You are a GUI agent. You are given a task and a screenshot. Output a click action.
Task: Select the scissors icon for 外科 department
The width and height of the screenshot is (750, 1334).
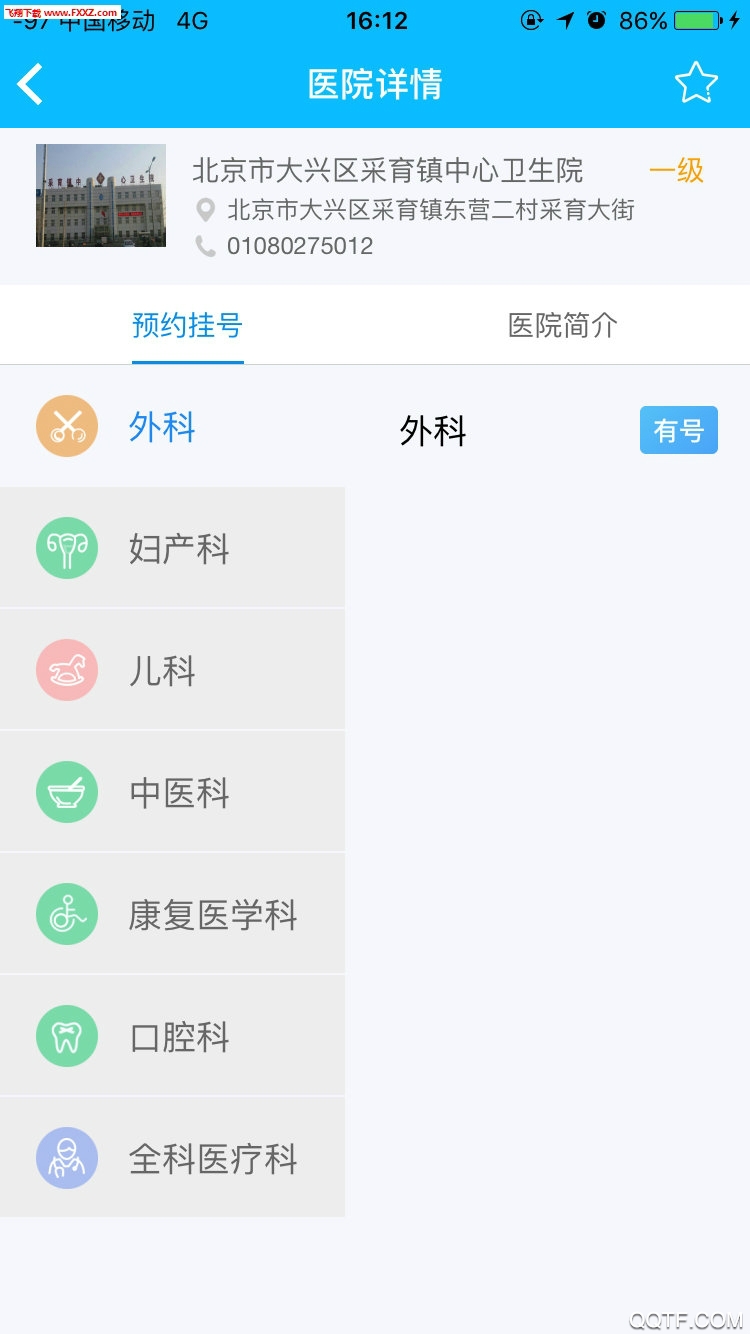click(x=67, y=425)
